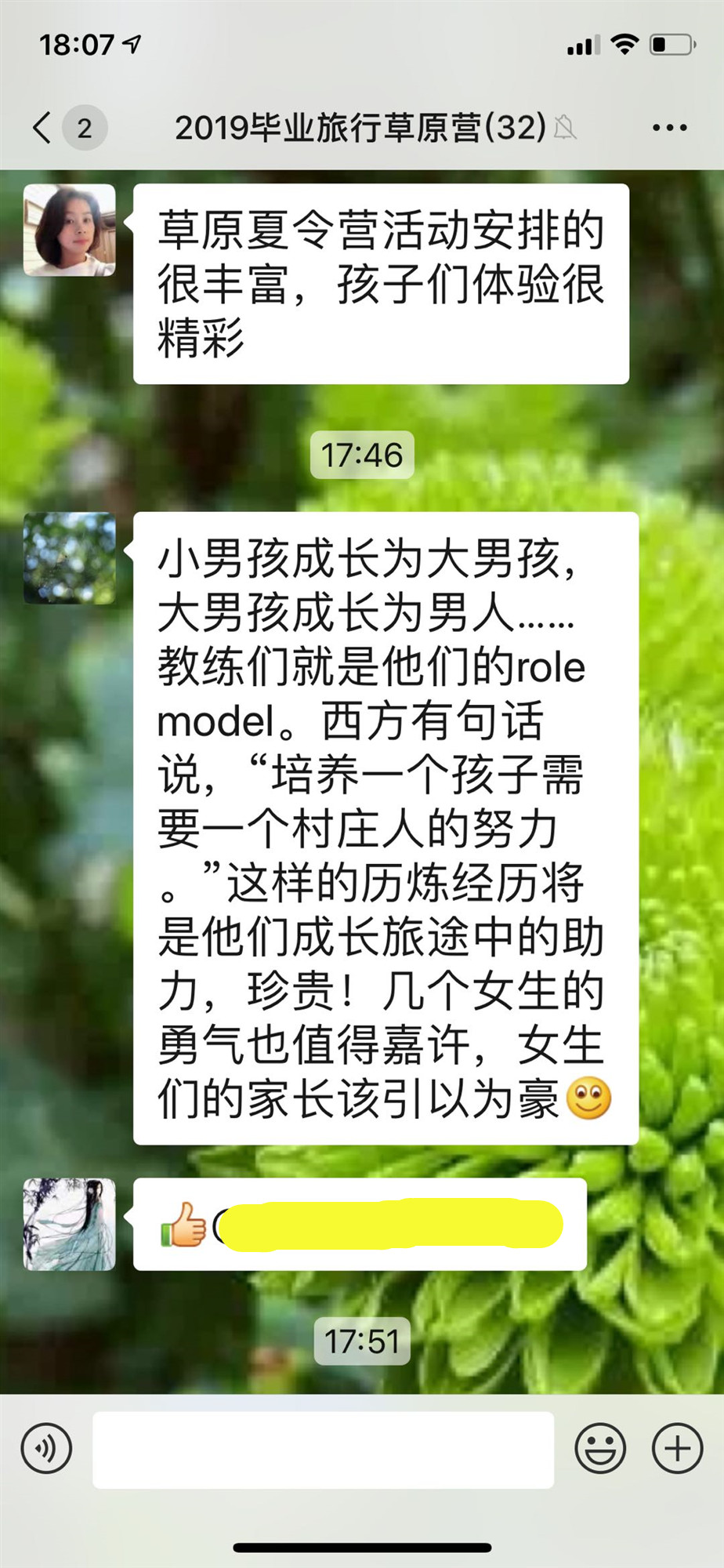
Task: Open profile of the tree-branches avatar sender
Action: point(70,558)
